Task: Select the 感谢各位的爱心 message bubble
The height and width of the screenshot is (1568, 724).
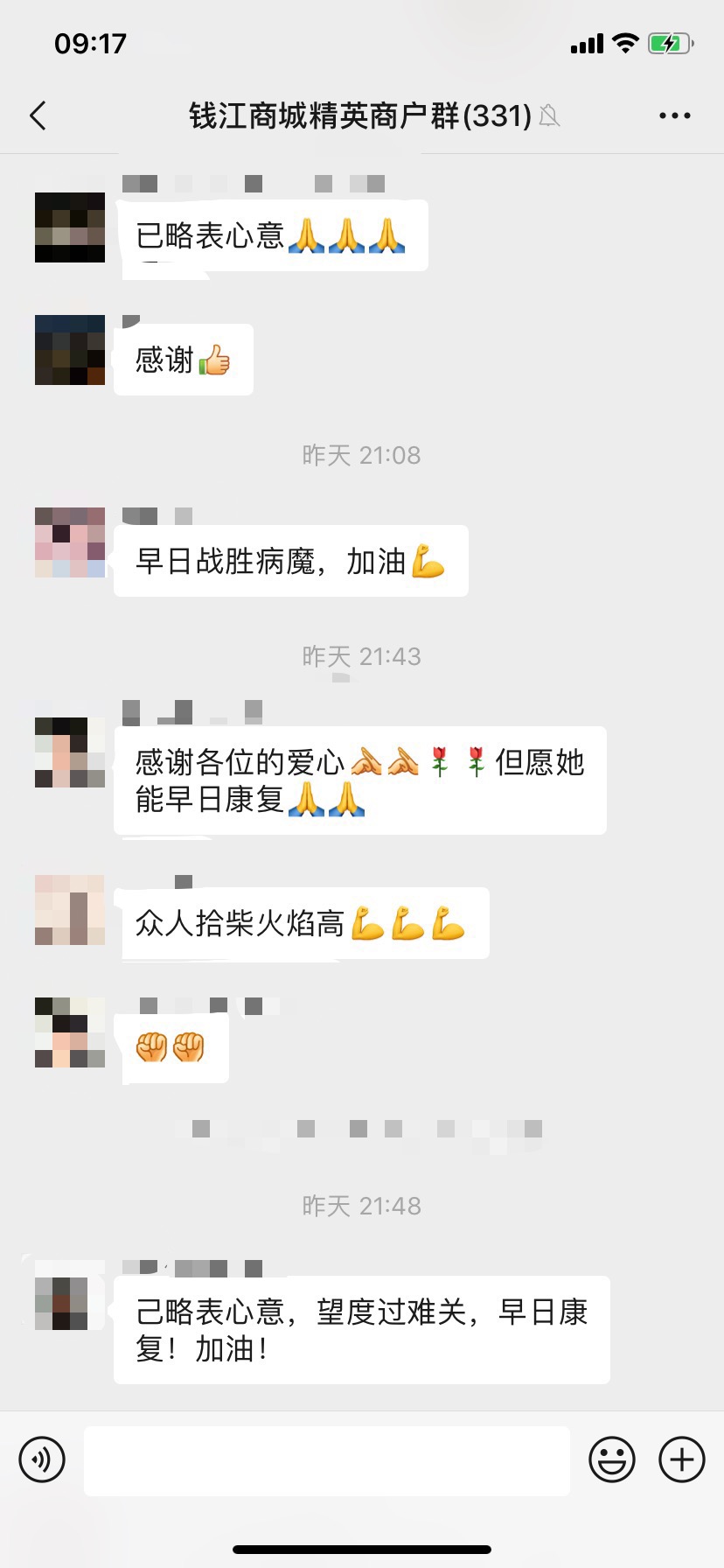Action: point(359,780)
